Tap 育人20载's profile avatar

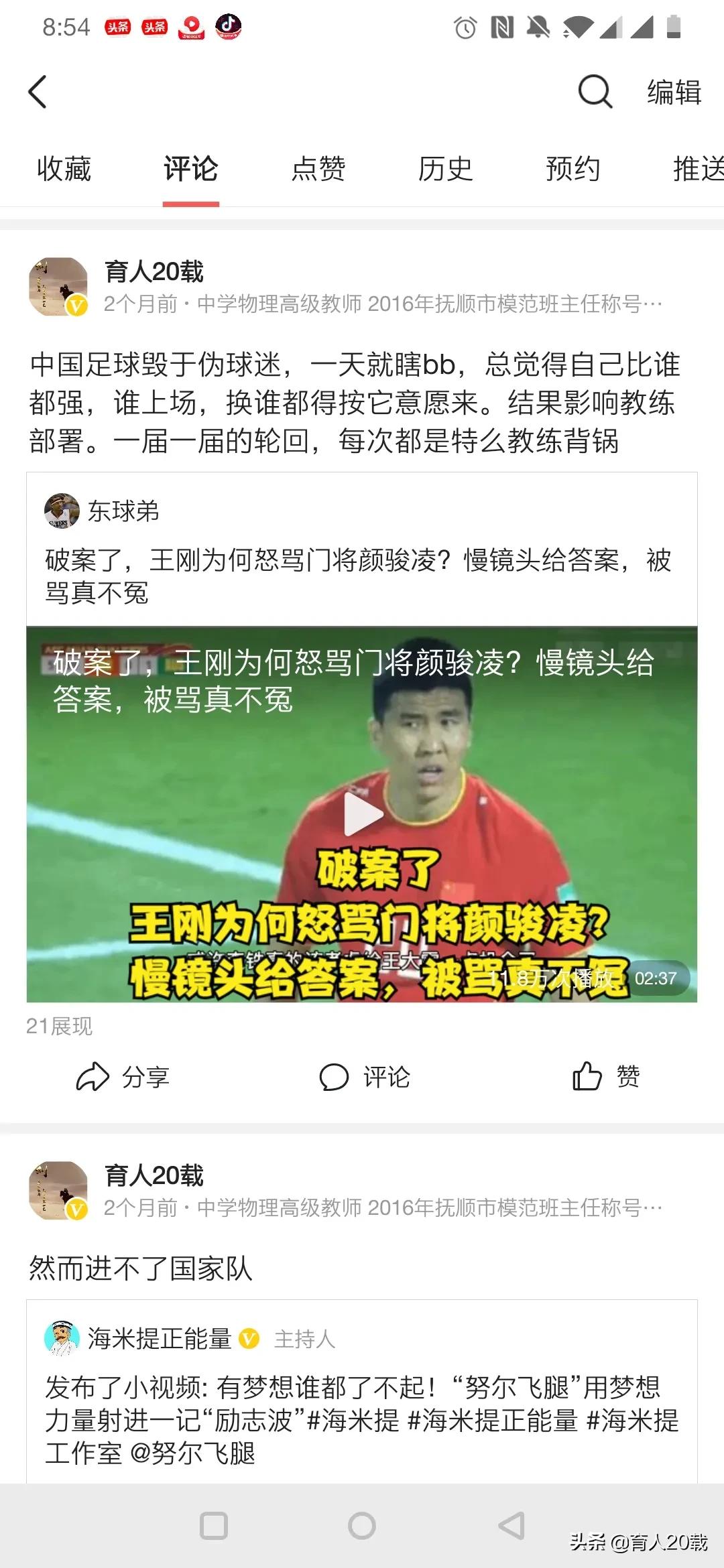[57, 285]
